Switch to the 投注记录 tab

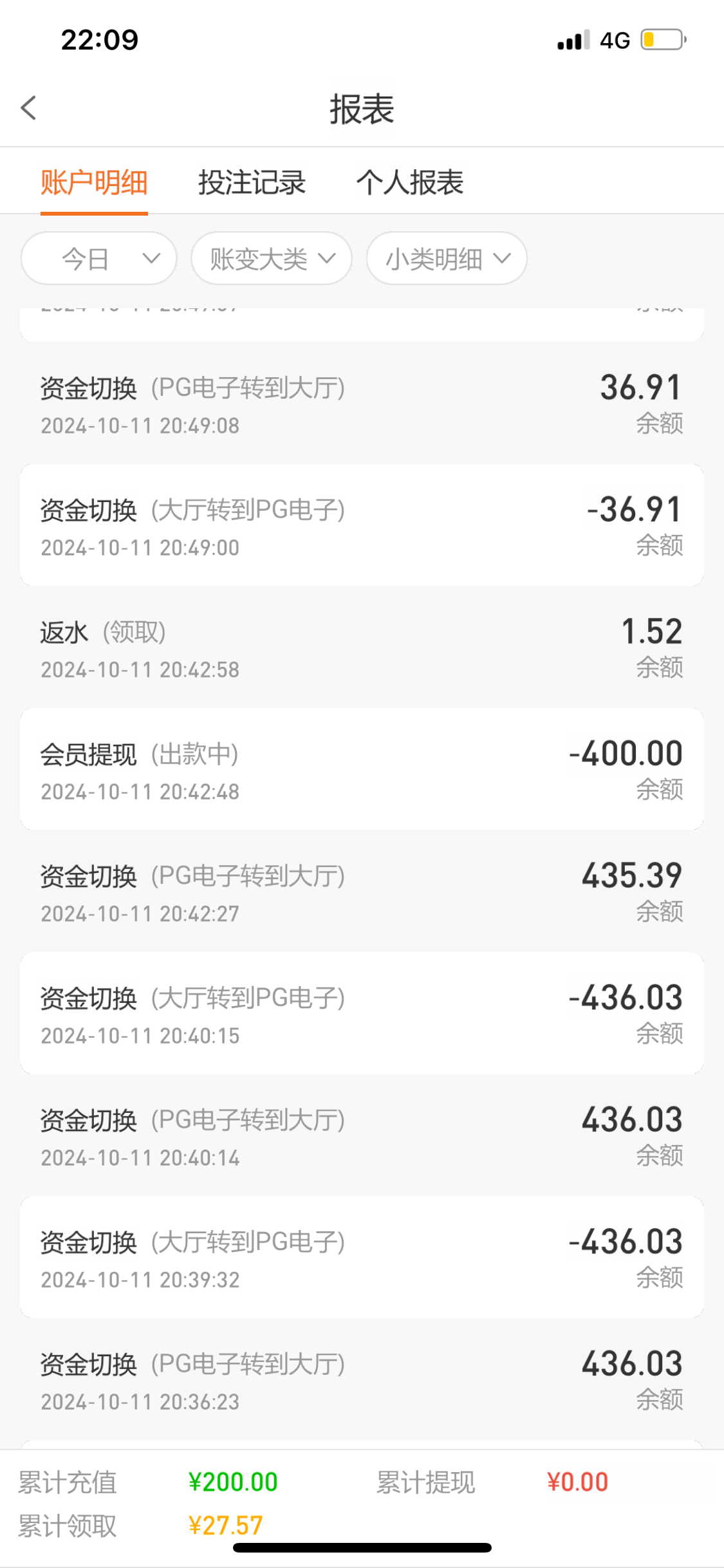click(252, 183)
